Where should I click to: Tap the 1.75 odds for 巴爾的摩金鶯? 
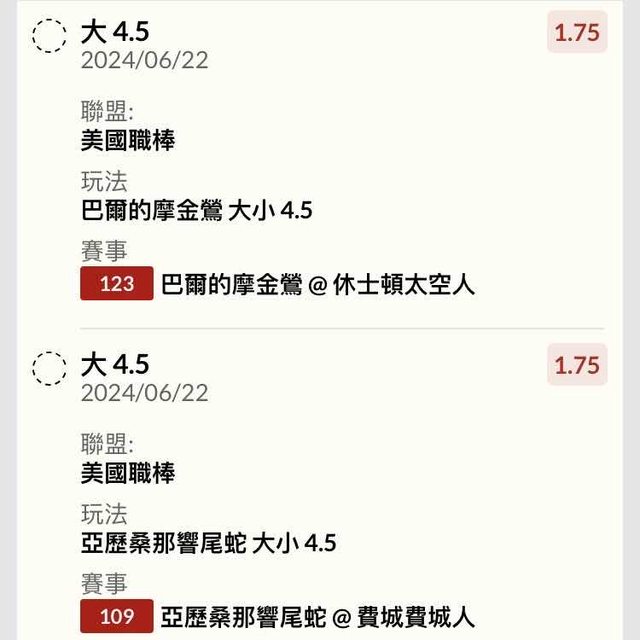point(577,33)
